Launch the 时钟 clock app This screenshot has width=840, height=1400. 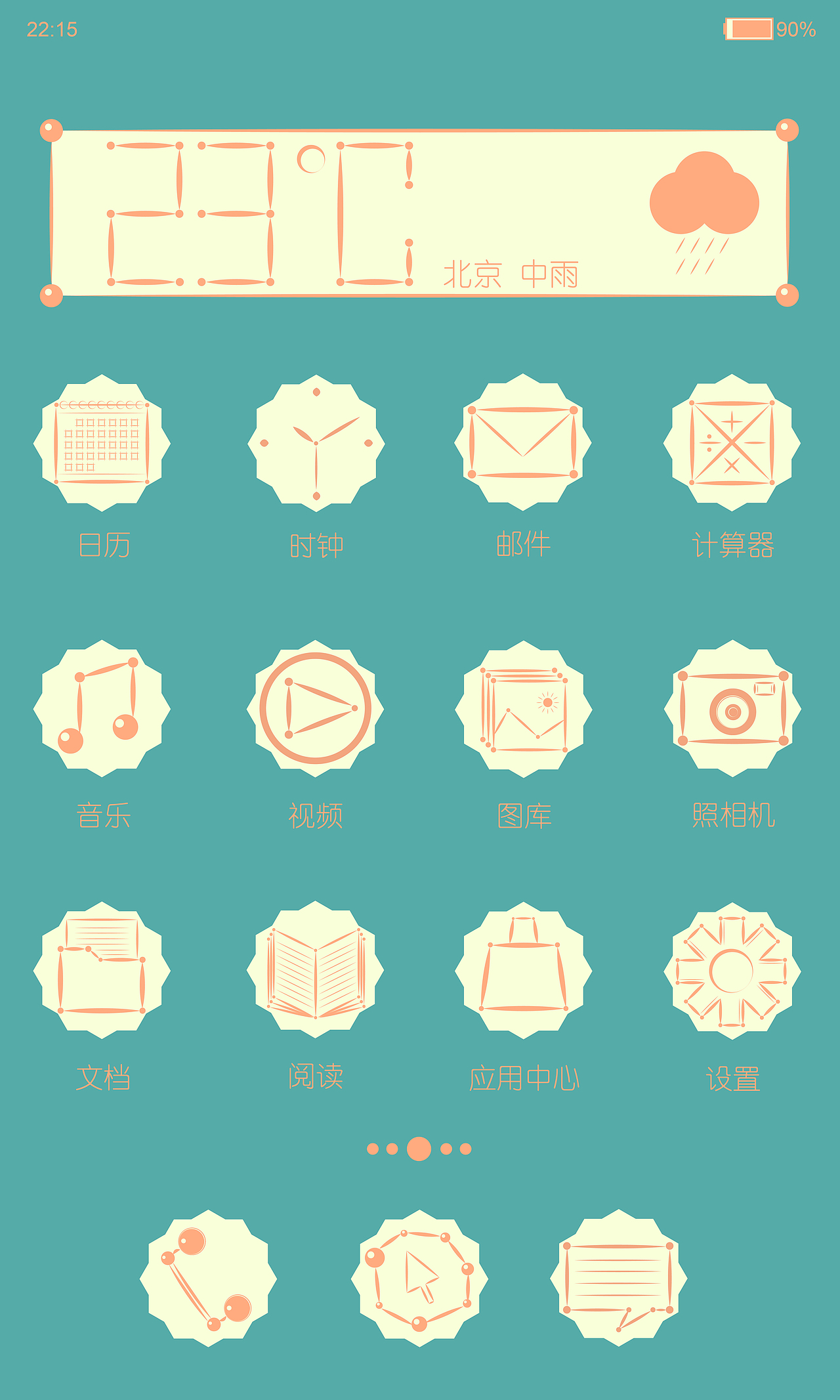316,443
